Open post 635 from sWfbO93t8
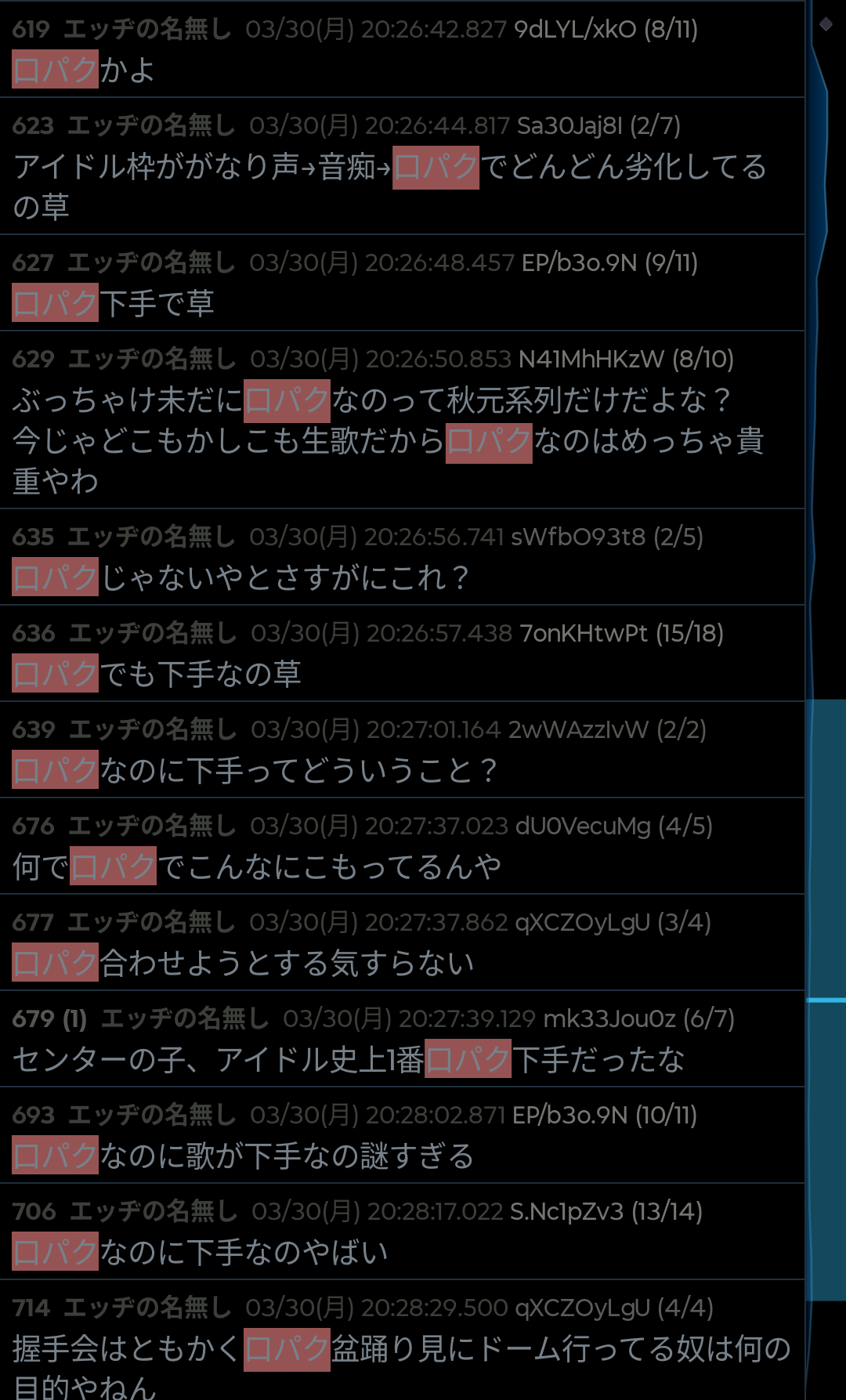Image resolution: width=846 pixels, height=1400 pixels. click(33, 537)
